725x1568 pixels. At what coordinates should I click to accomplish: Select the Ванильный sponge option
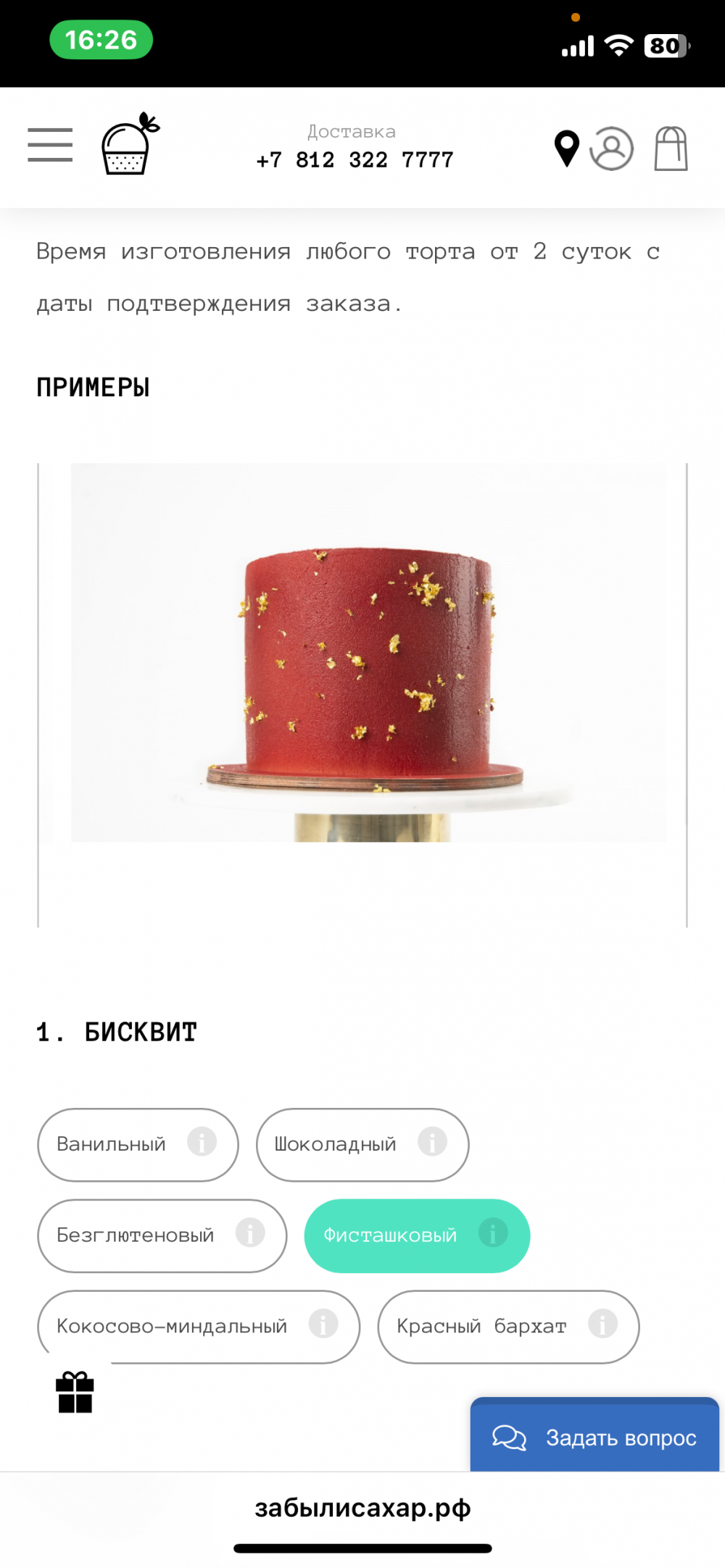point(112,1144)
